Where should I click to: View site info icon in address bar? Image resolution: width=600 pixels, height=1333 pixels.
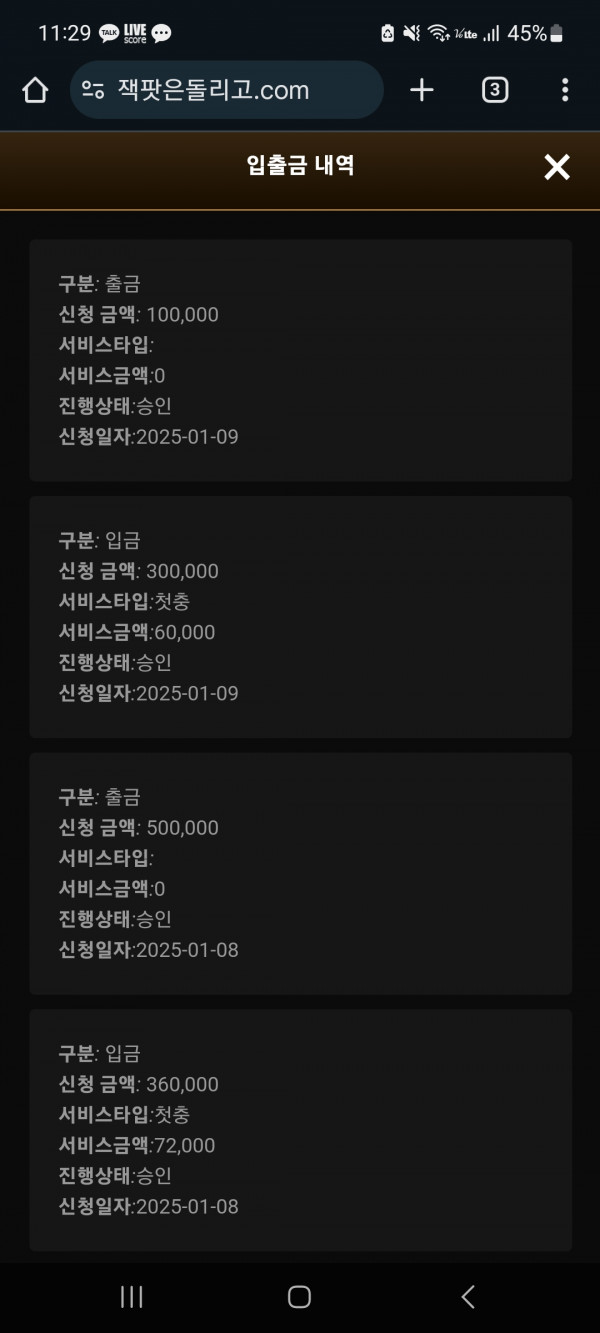[x=93, y=90]
